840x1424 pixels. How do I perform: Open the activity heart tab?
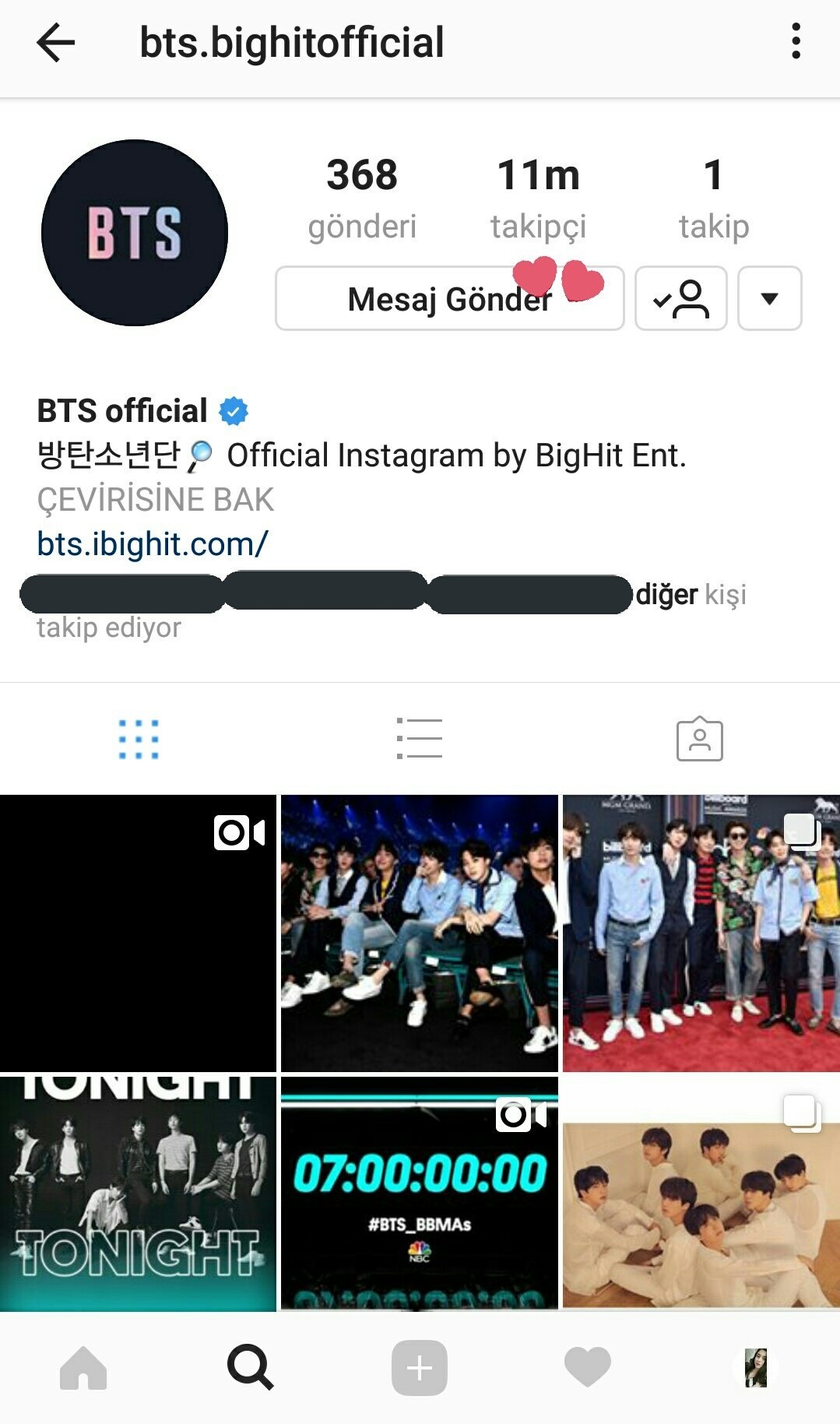(x=587, y=1368)
